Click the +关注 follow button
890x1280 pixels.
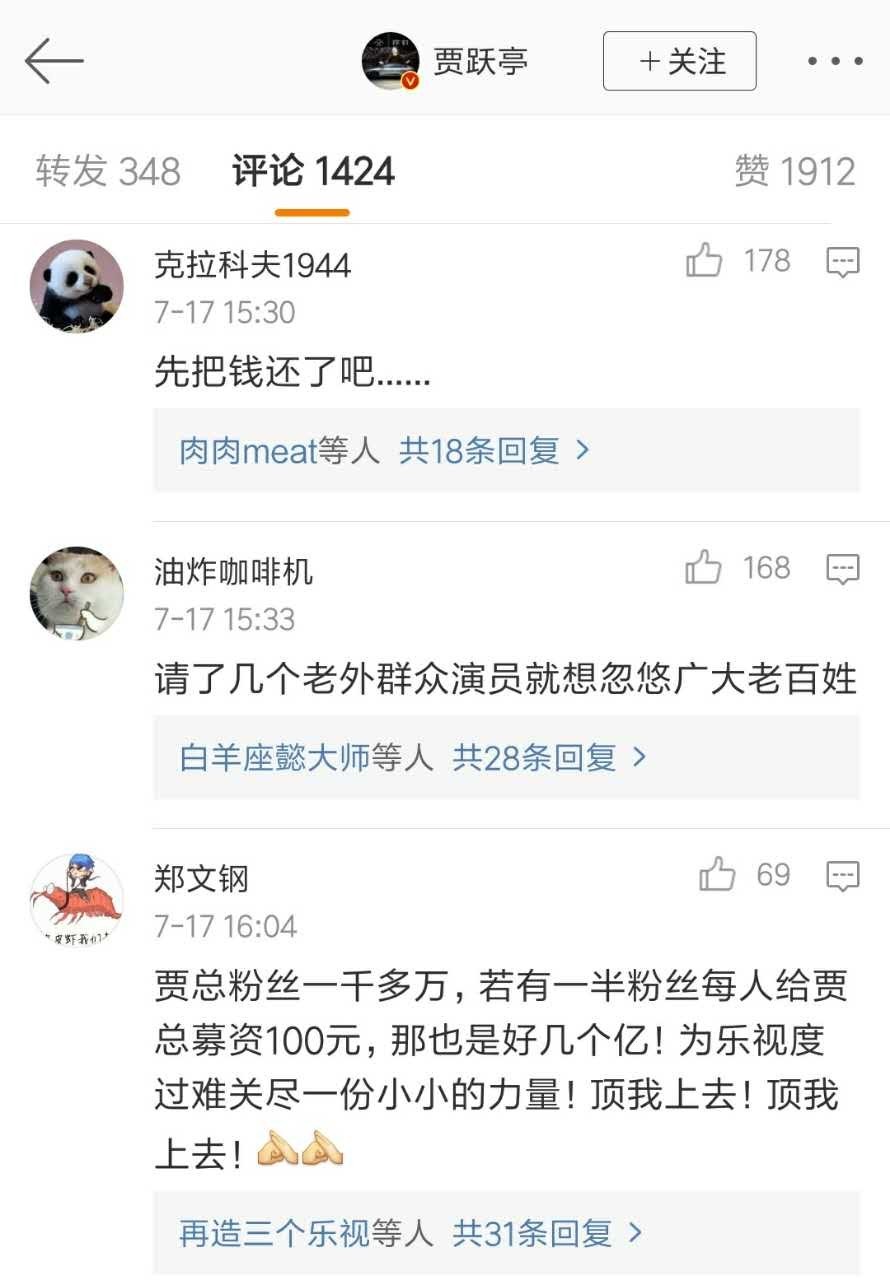[678, 60]
